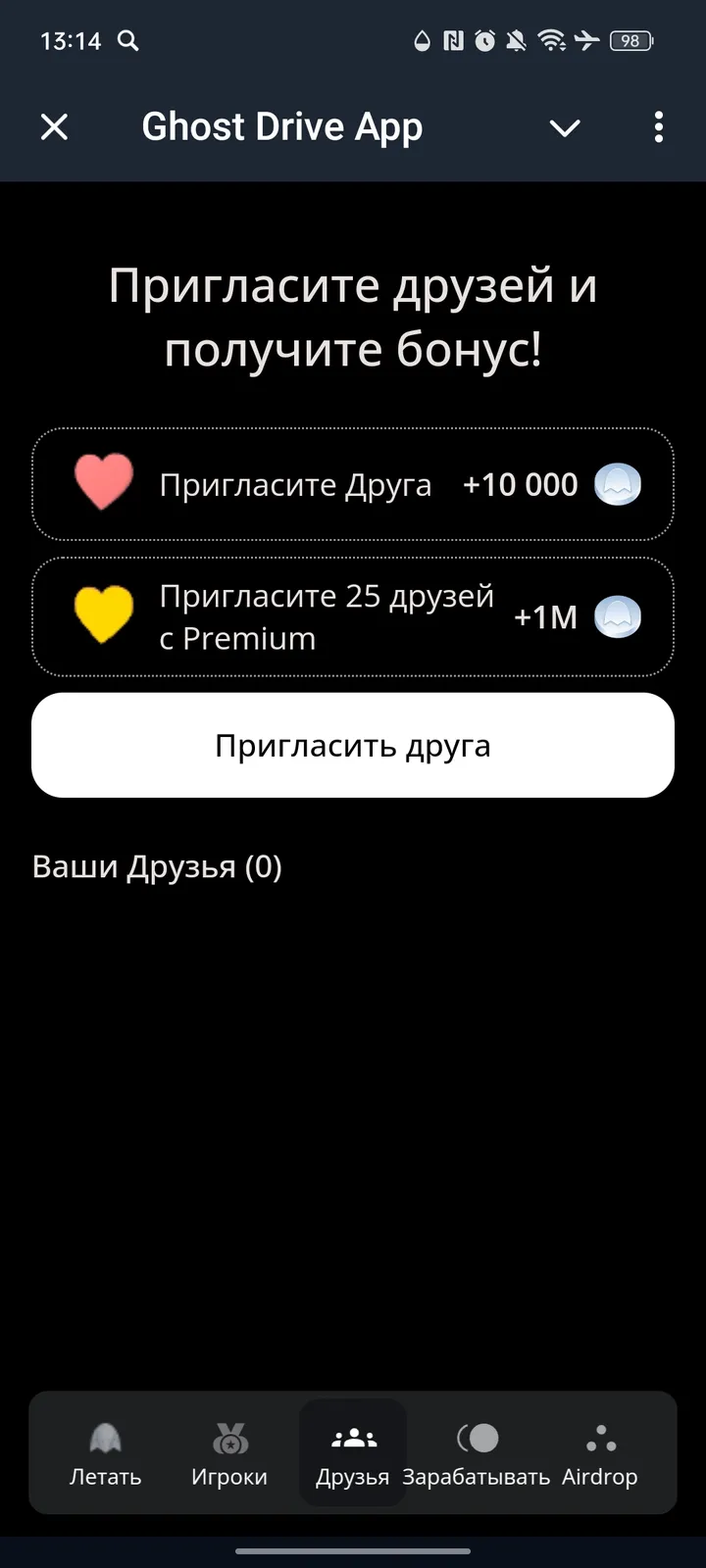
Task: Open the three-dot overflow menu
Action: (x=659, y=127)
